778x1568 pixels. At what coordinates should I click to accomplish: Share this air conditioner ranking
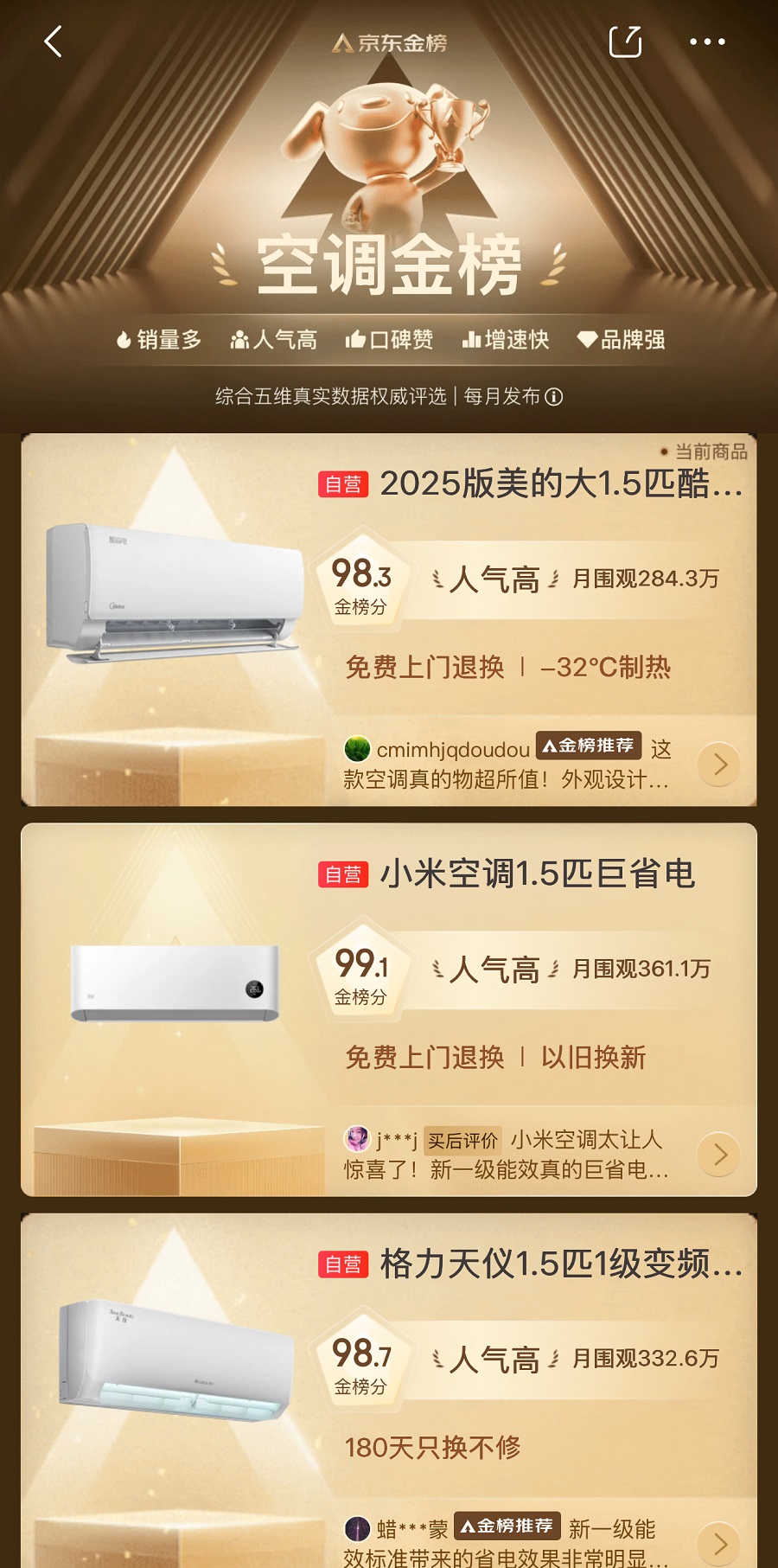pyautogui.click(x=625, y=42)
